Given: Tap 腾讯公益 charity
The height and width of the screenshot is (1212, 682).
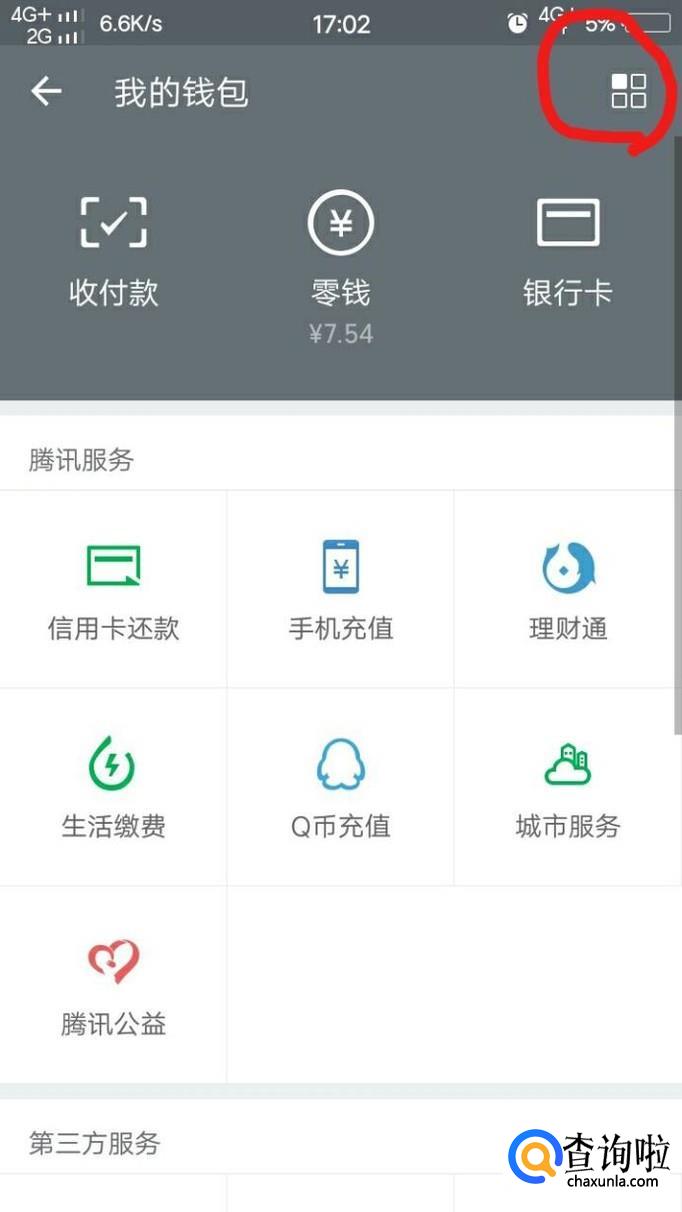Looking at the screenshot, I should [113, 985].
